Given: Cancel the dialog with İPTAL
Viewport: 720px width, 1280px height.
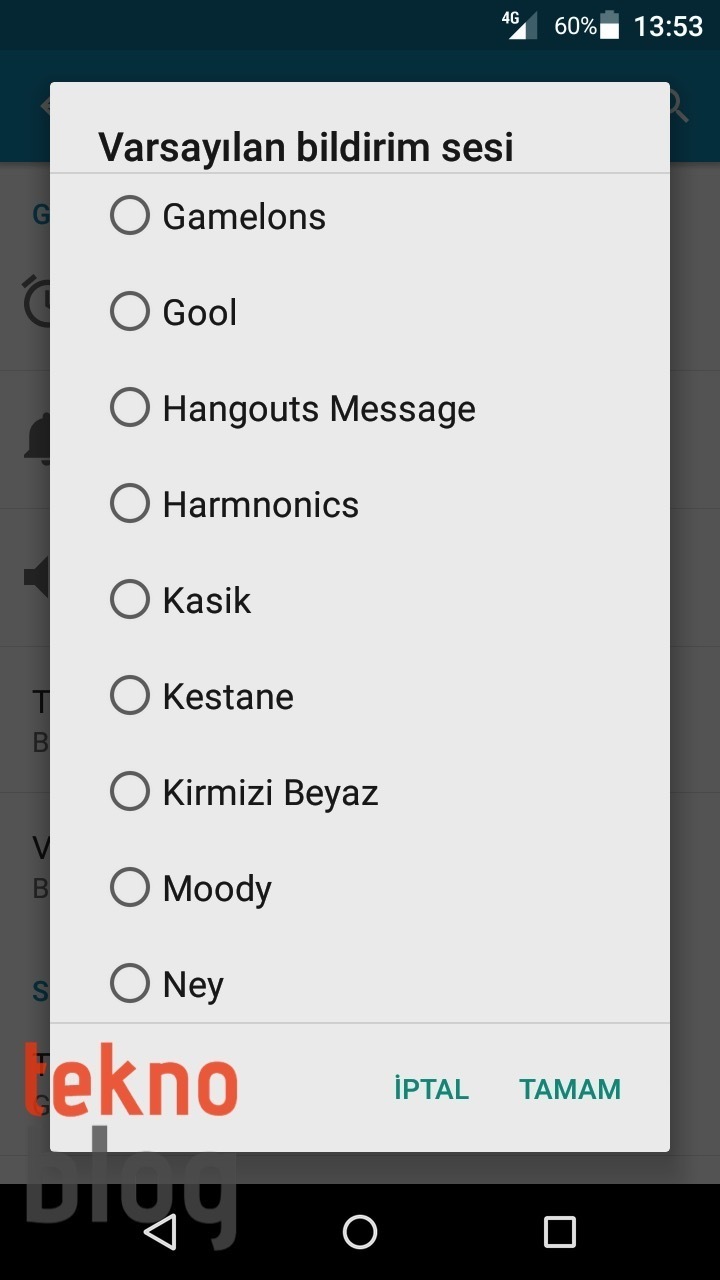Looking at the screenshot, I should (x=431, y=1089).
